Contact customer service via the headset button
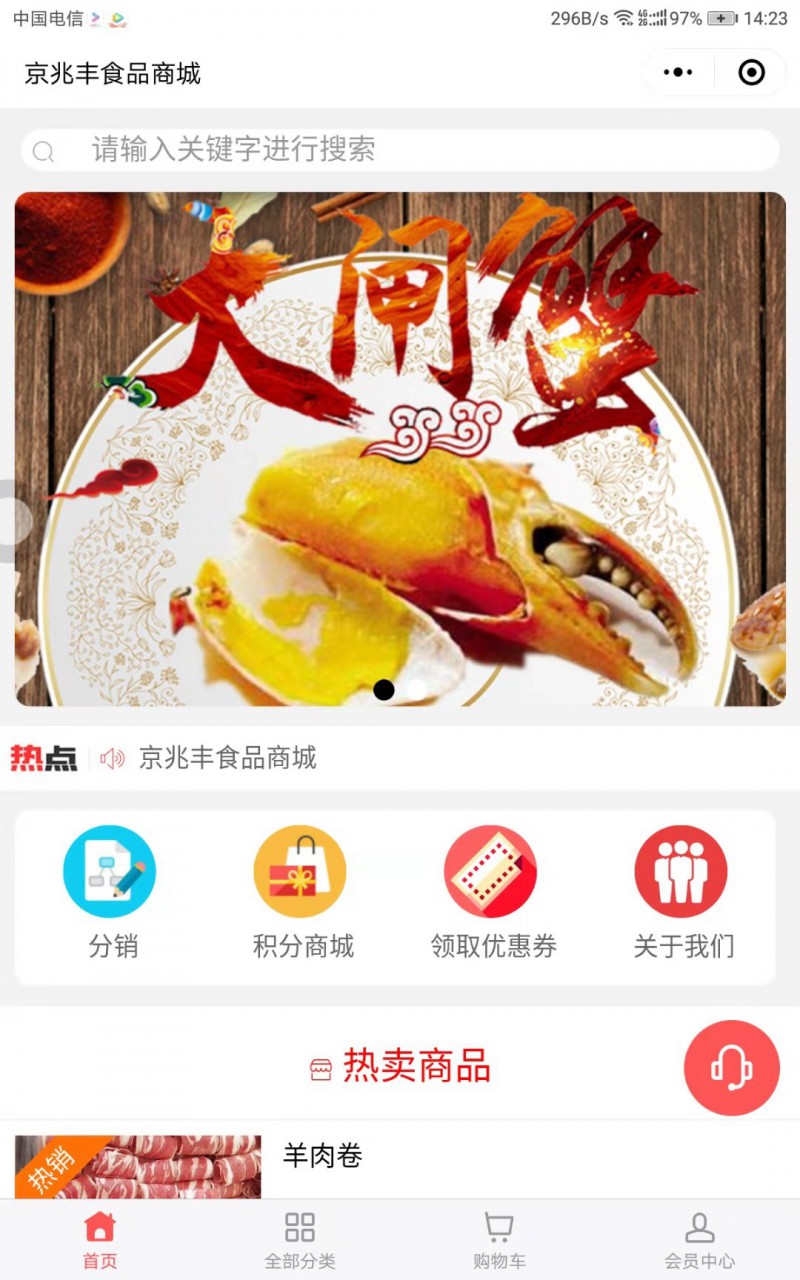Screen dimensions: 800x1280 point(731,1068)
